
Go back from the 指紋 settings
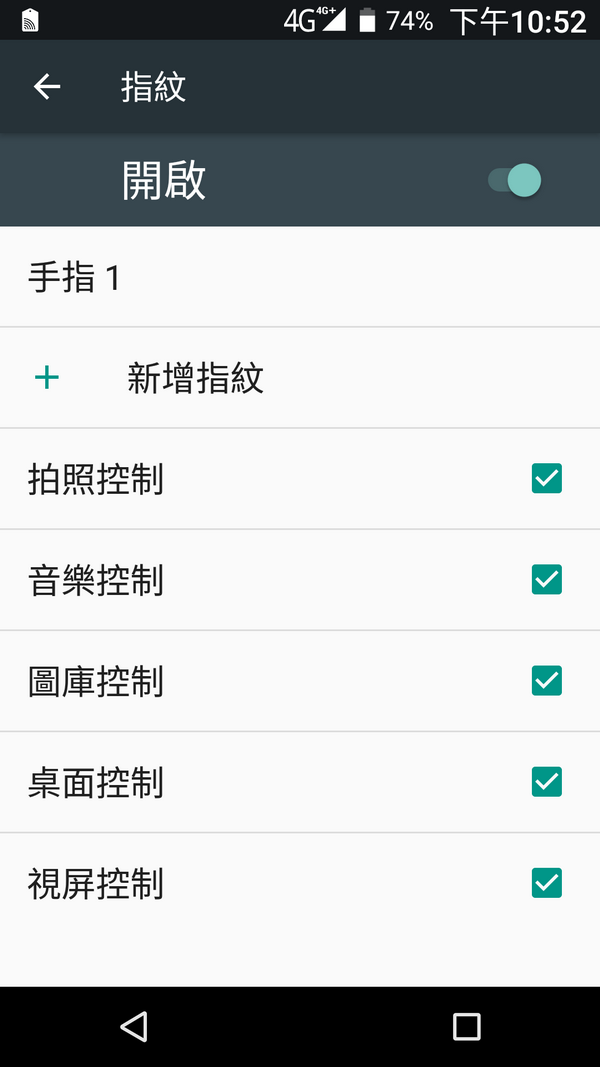(47, 87)
